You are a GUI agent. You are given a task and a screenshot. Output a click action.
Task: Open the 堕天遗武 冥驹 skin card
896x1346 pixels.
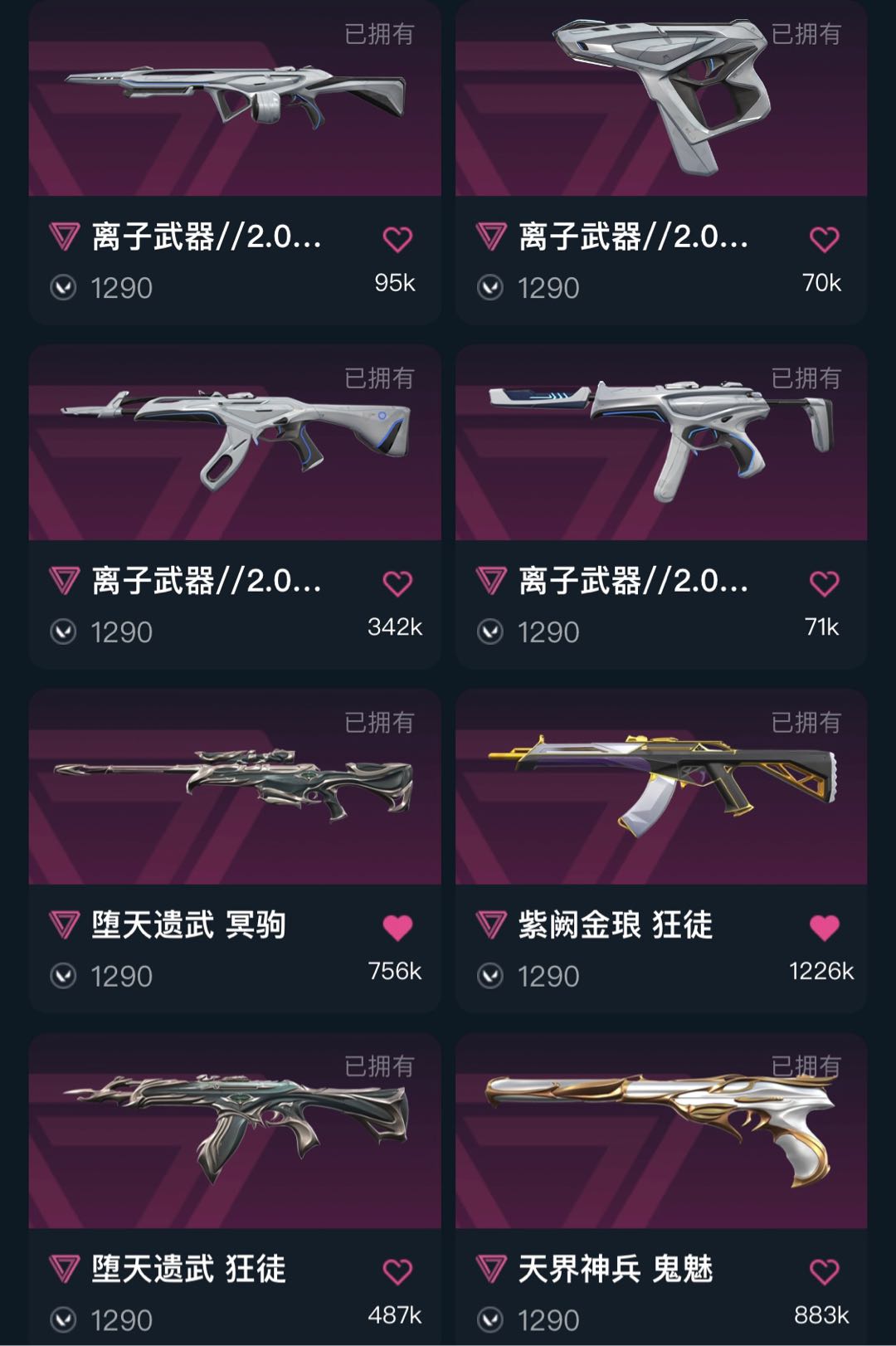point(234,788)
